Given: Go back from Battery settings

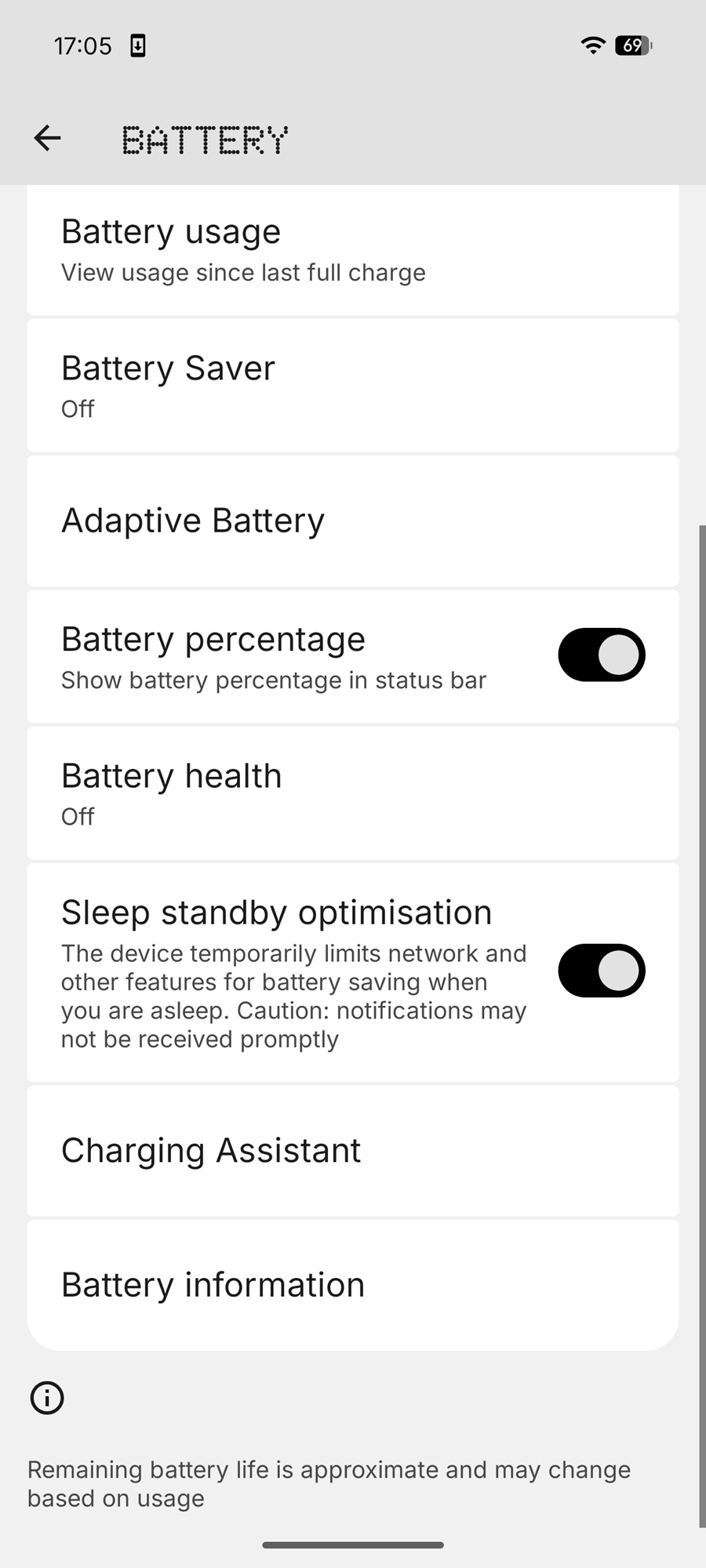Looking at the screenshot, I should pos(48,139).
